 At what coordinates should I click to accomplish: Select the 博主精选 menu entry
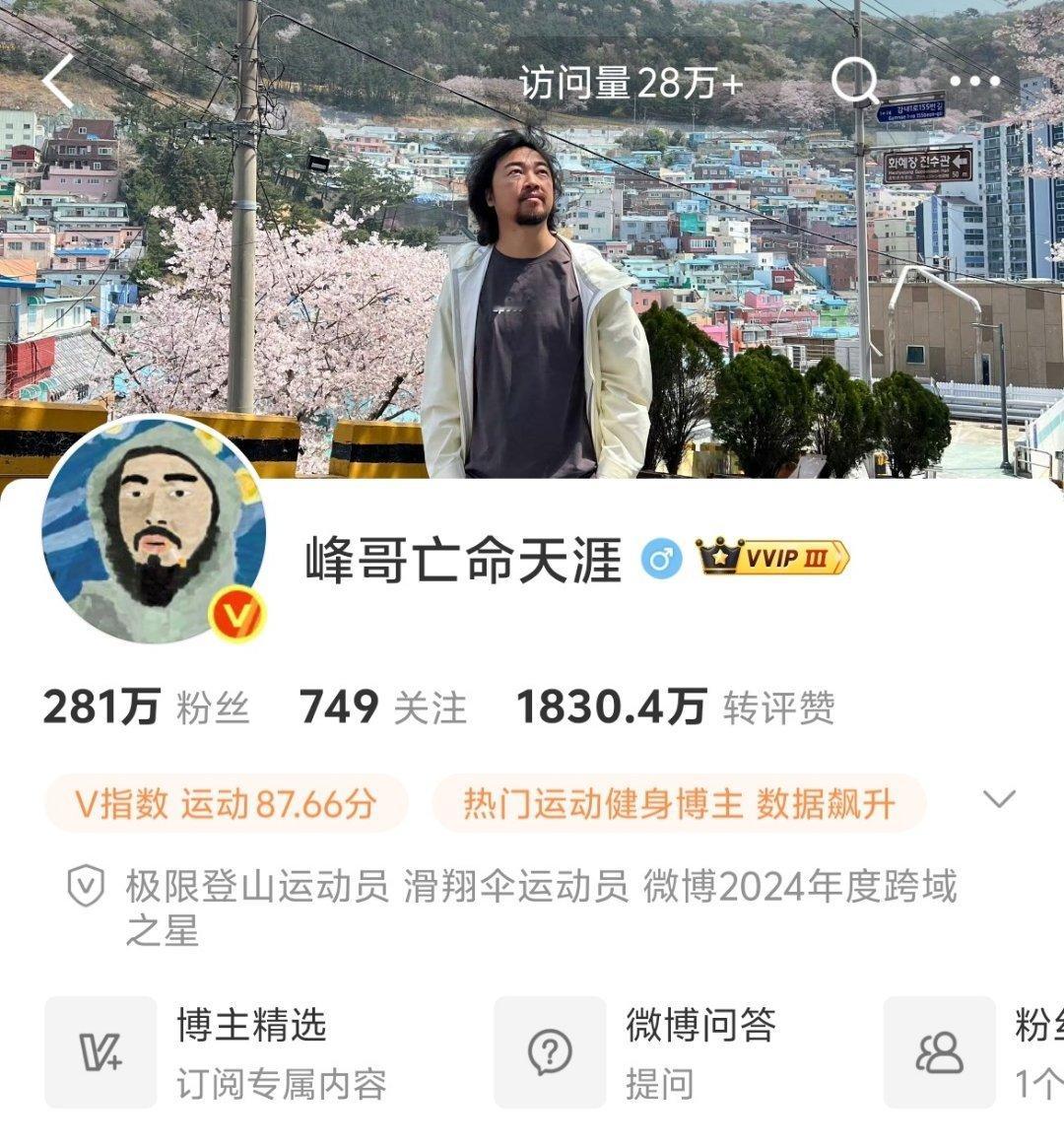point(253,1027)
